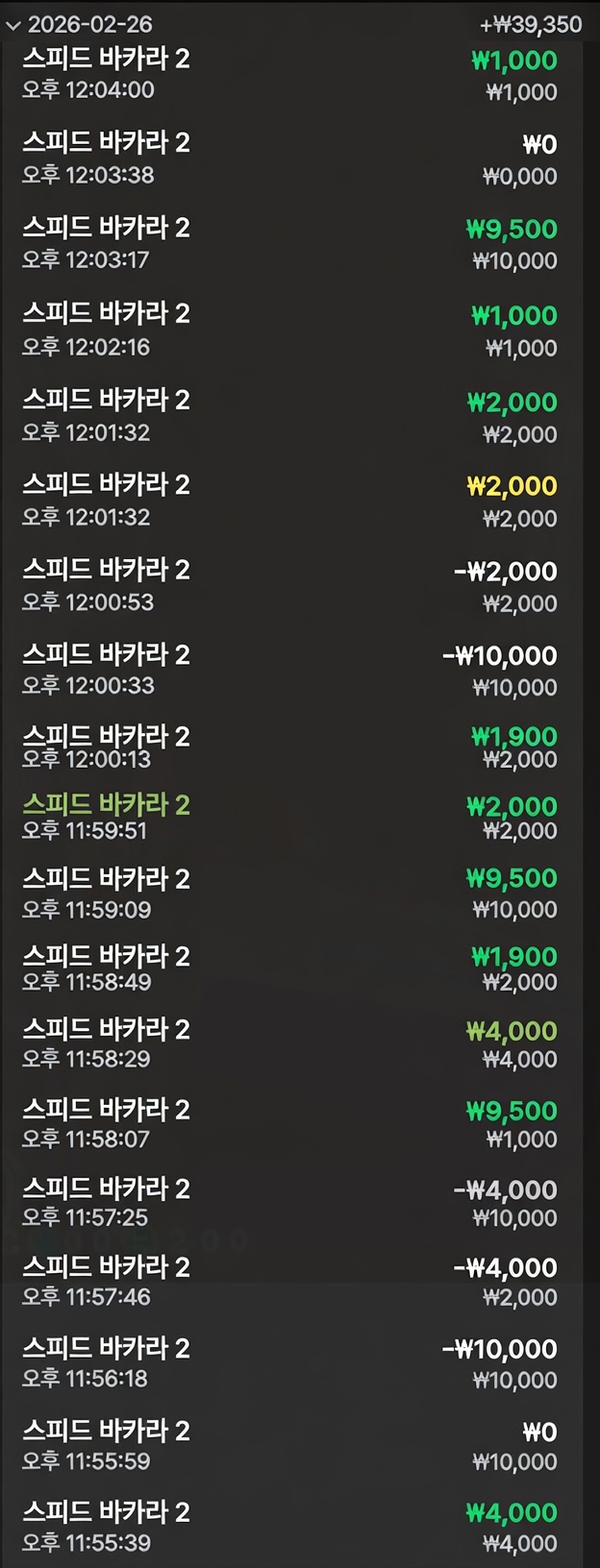Collapse the 2026-02-26 date group
This screenshot has height=1568, width=600.
click(x=13, y=25)
